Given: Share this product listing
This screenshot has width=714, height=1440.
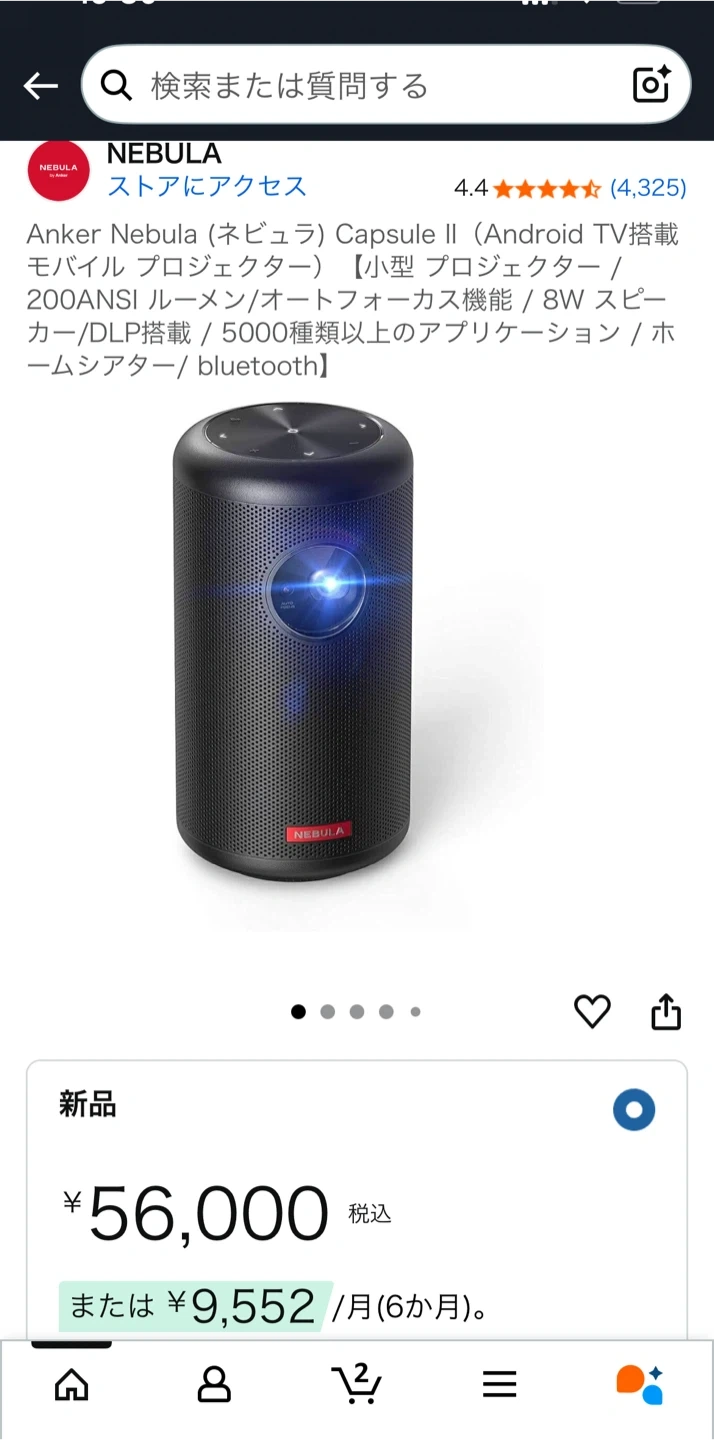Looking at the screenshot, I should [666, 1012].
